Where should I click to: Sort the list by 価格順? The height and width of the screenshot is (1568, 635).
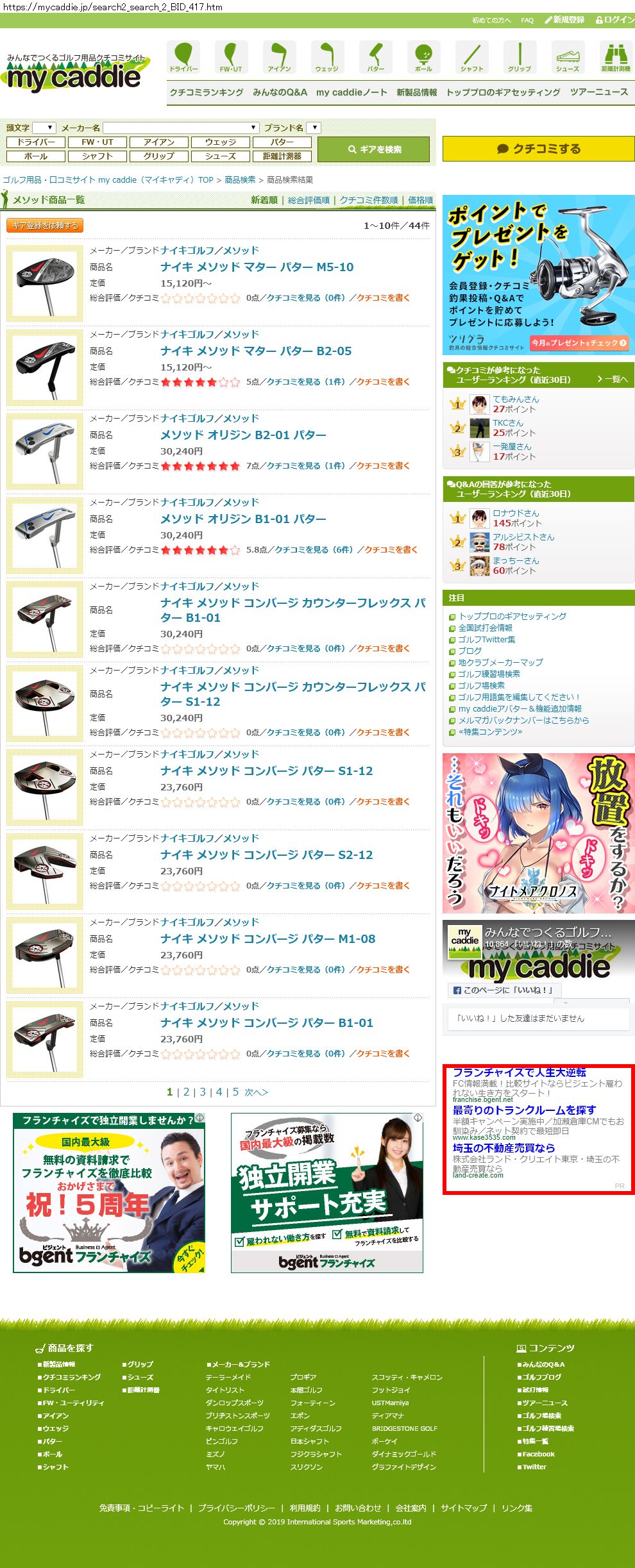click(x=420, y=200)
